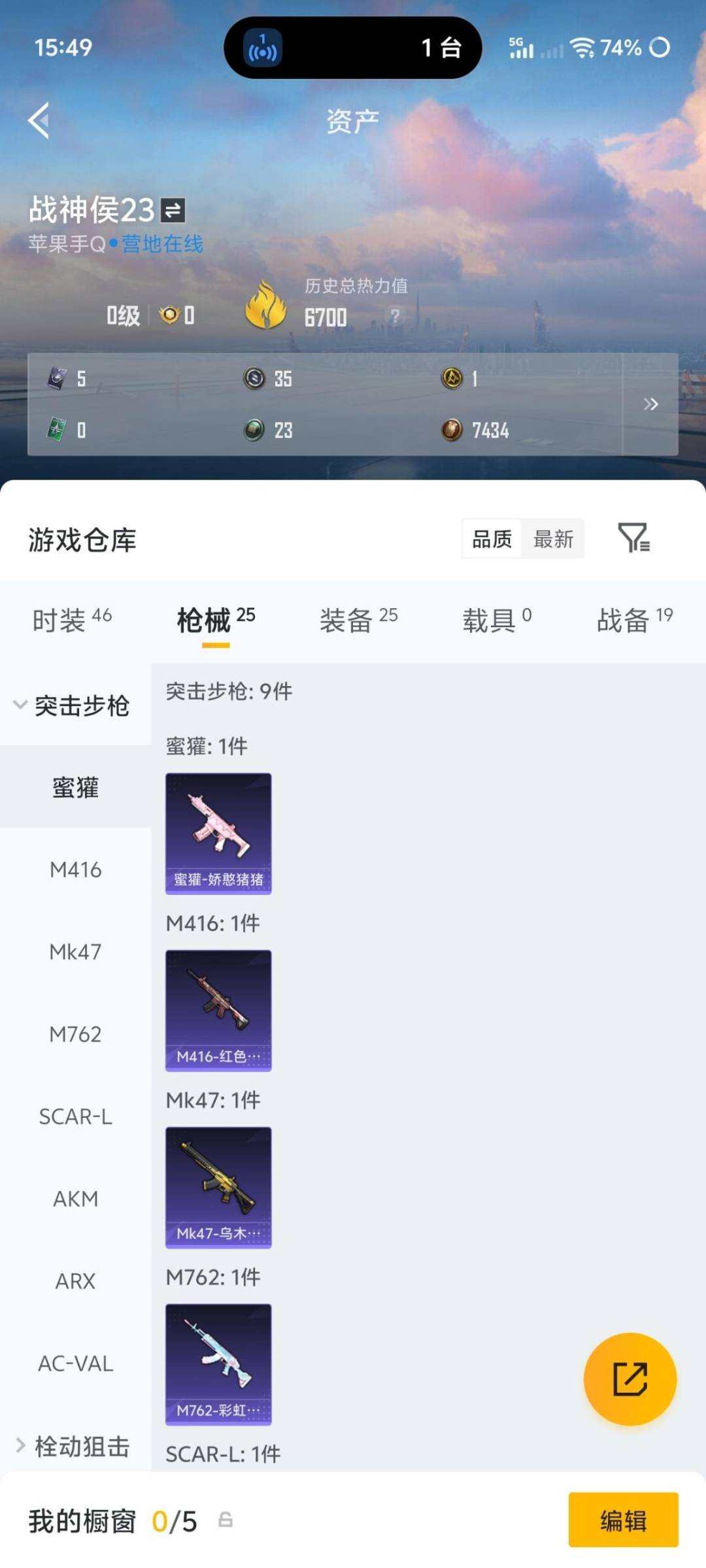Screen dimensions: 706x1568
Task: Switch sorting to 最新
Action: click(x=552, y=538)
